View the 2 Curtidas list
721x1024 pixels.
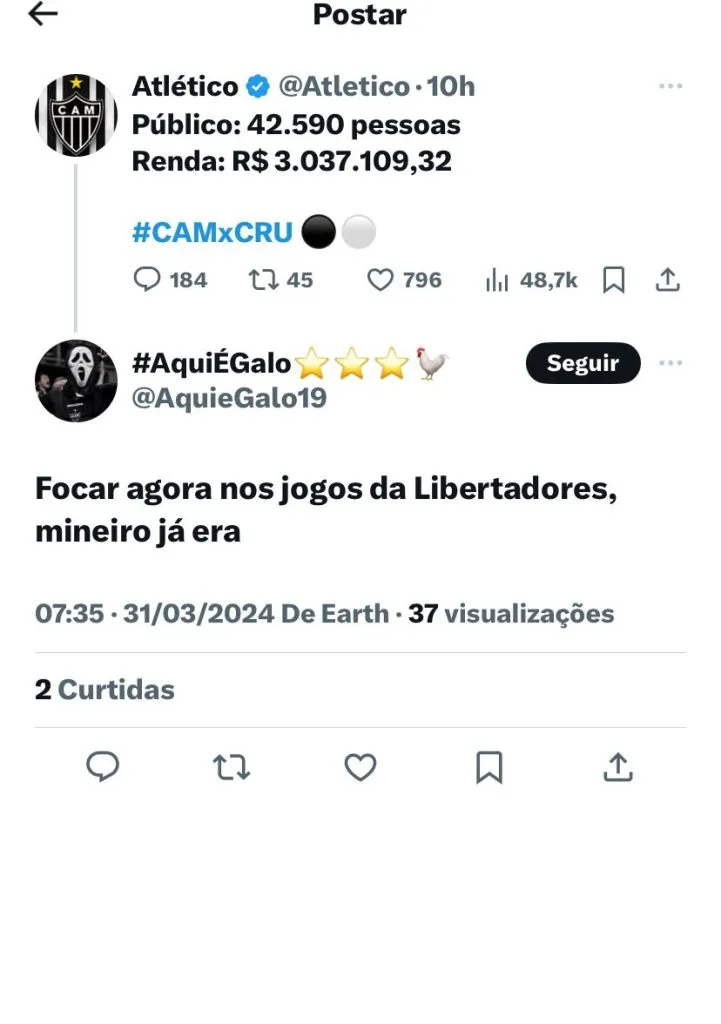click(x=105, y=690)
